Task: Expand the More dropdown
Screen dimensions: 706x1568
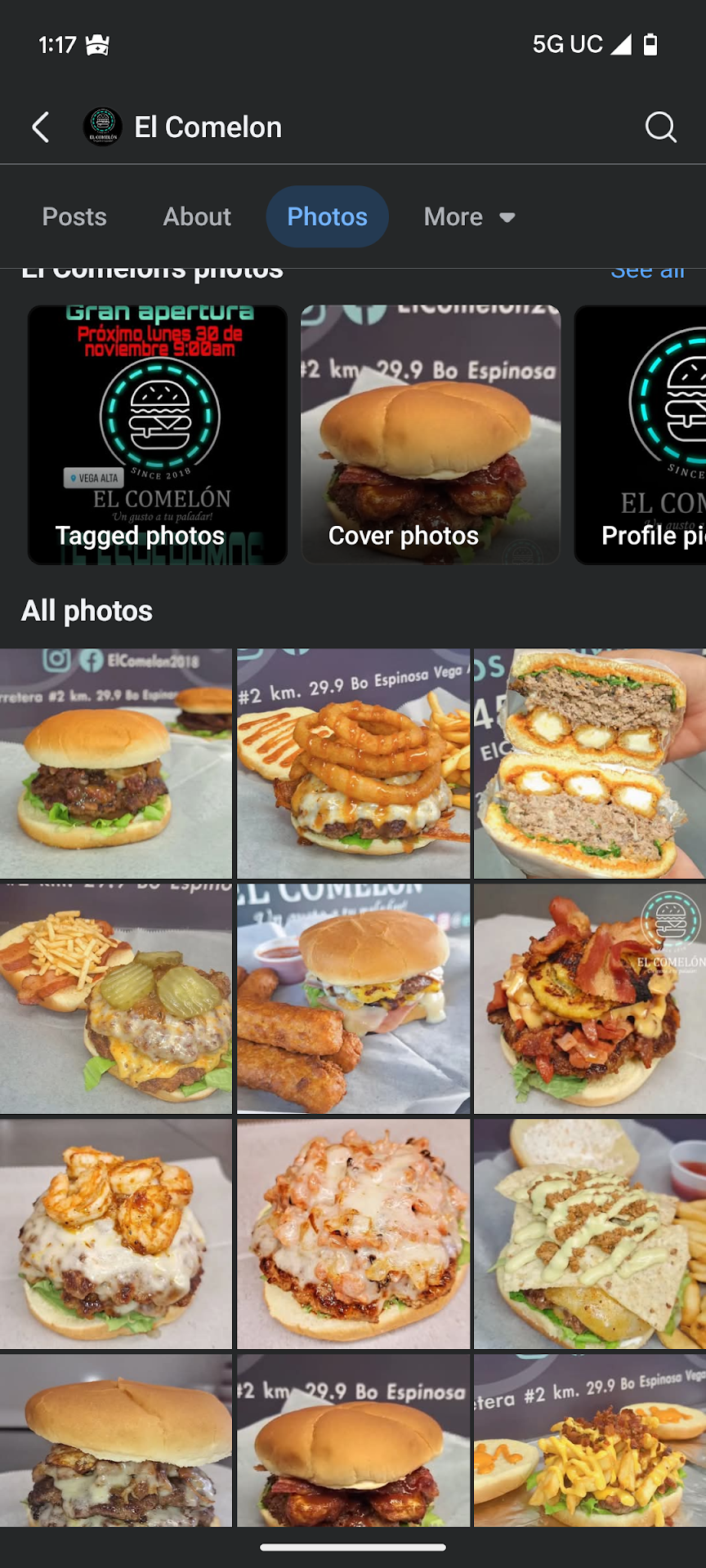Action: pos(469,217)
